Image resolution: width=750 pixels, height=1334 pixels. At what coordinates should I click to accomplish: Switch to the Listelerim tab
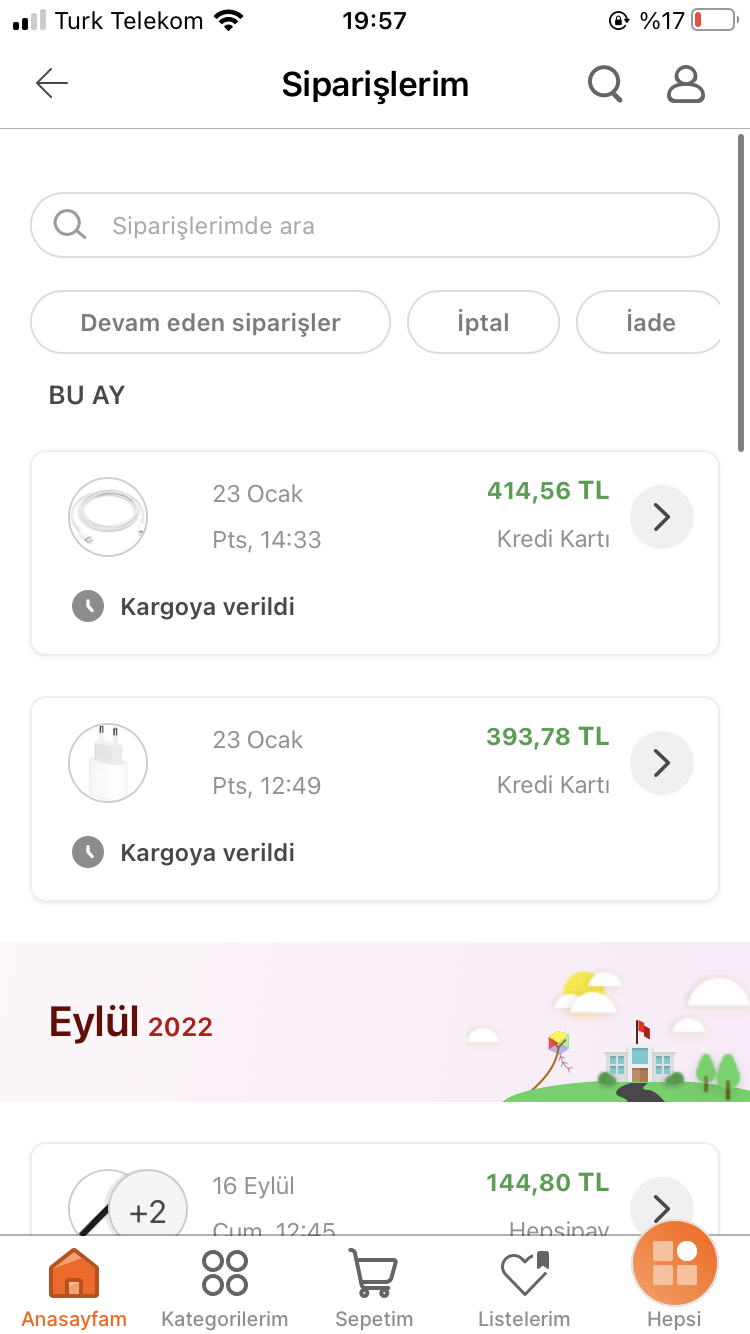point(524,1288)
